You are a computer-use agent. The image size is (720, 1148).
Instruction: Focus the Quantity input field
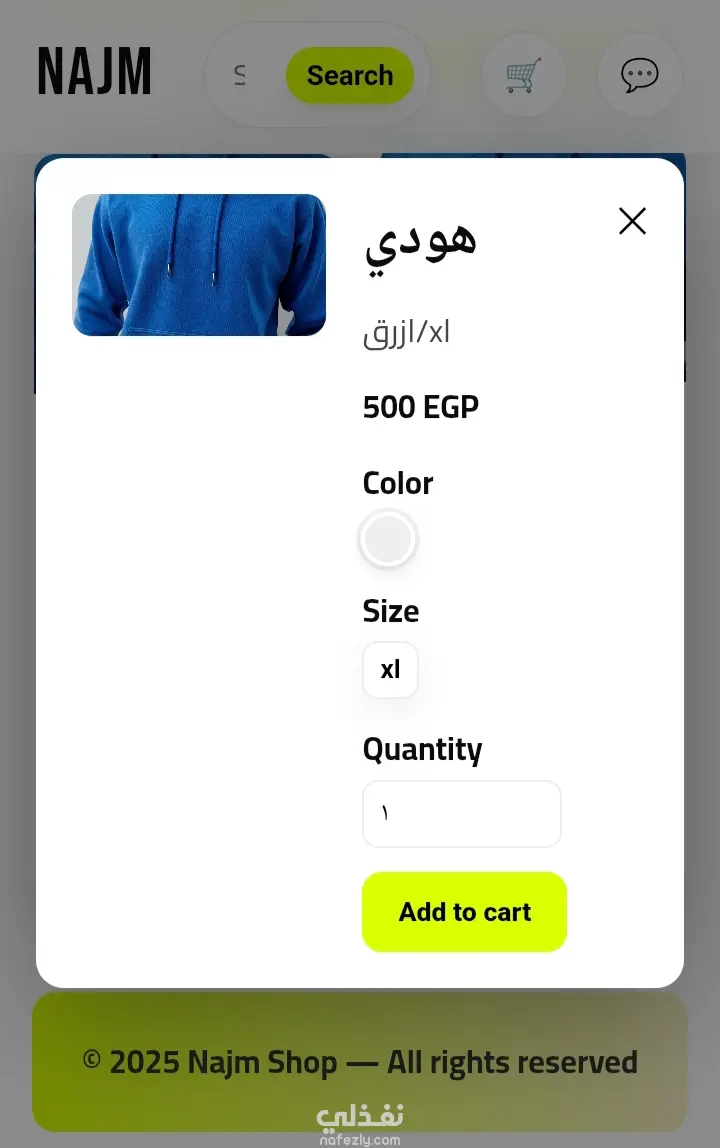click(x=461, y=814)
